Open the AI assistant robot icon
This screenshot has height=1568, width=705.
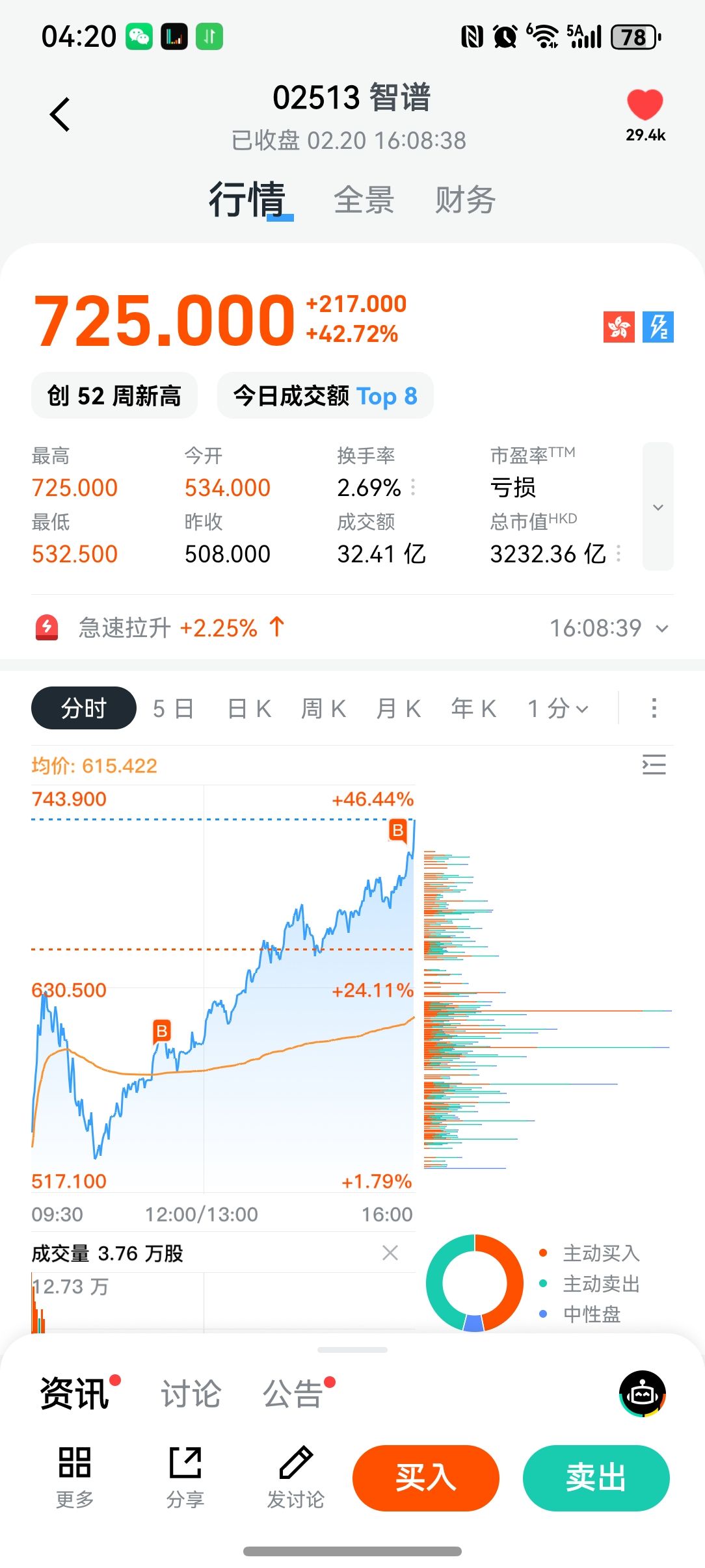[x=643, y=1394]
